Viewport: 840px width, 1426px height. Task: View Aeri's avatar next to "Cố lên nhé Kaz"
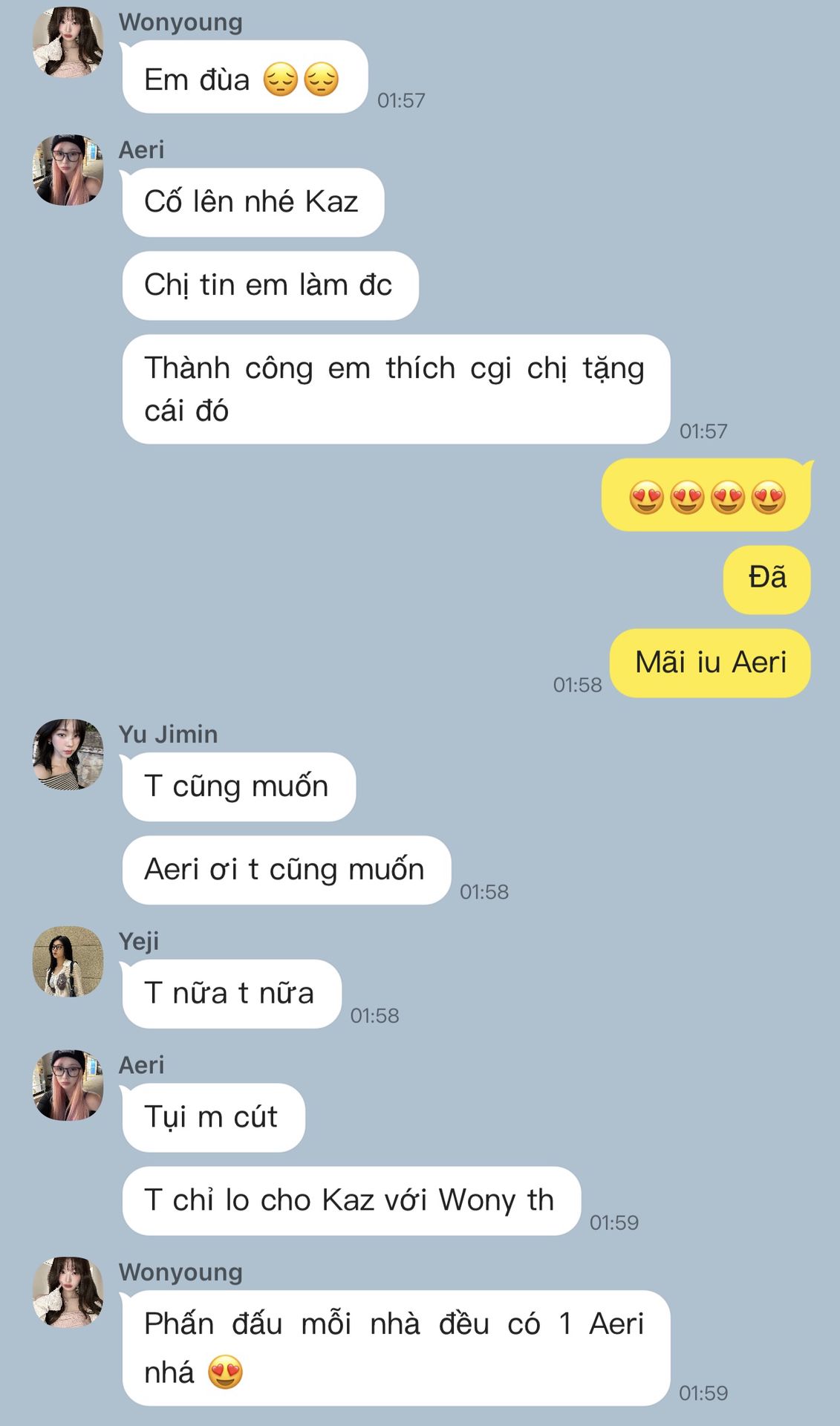[x=68, y=170]
